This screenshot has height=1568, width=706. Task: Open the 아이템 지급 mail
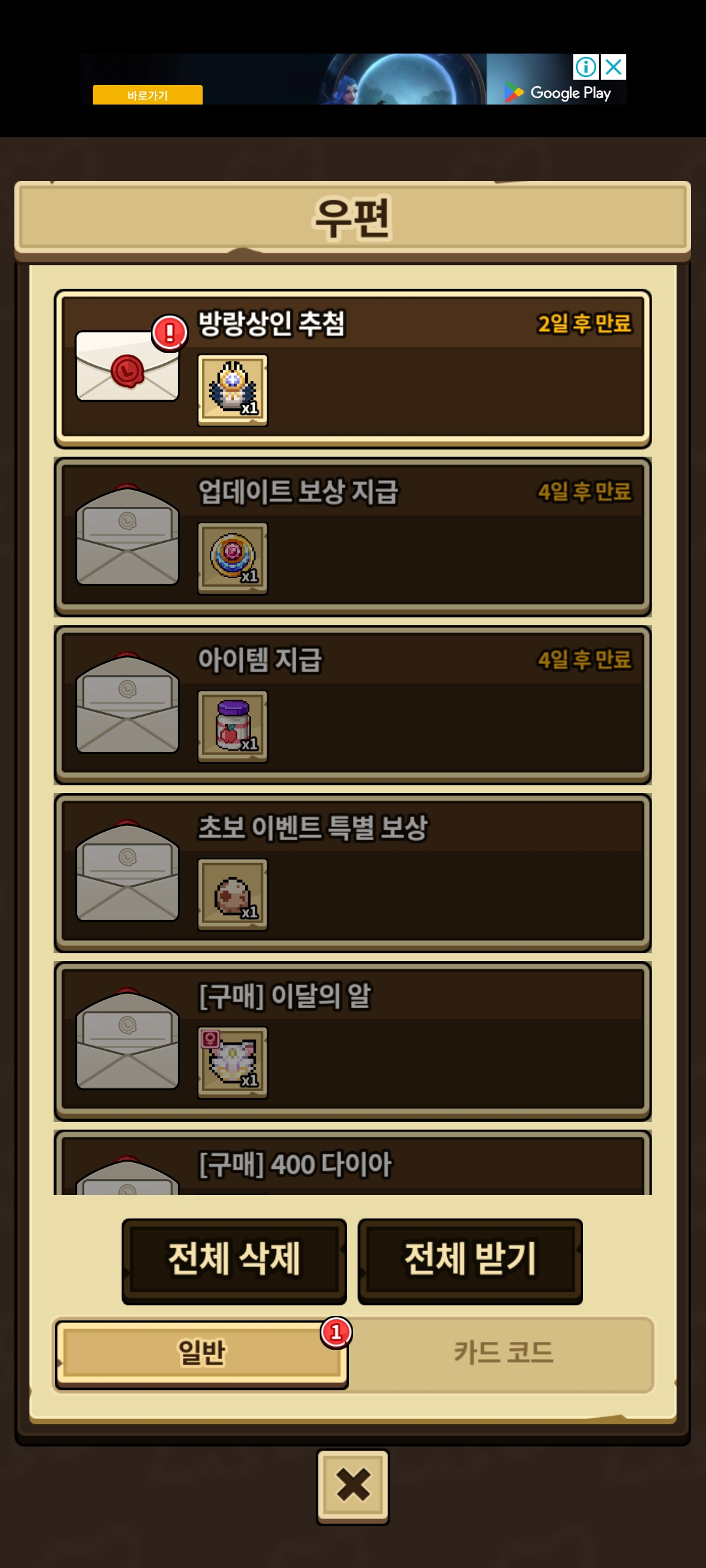pyautogui.click(x=353, y=705)
